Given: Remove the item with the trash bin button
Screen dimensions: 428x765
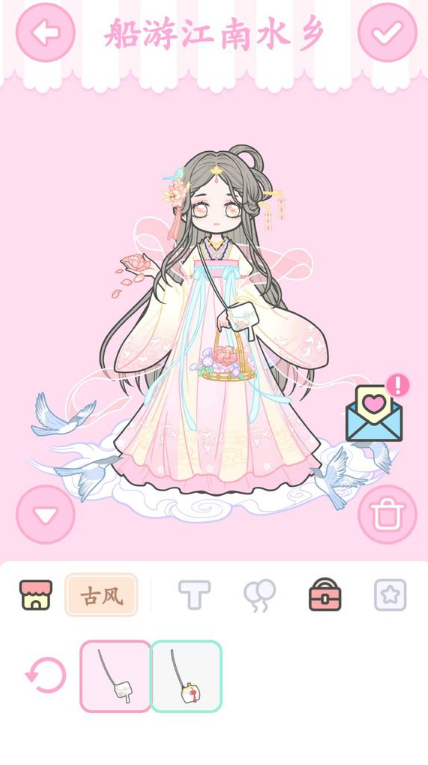Looking at the screenshot, I should coord(387,514).
